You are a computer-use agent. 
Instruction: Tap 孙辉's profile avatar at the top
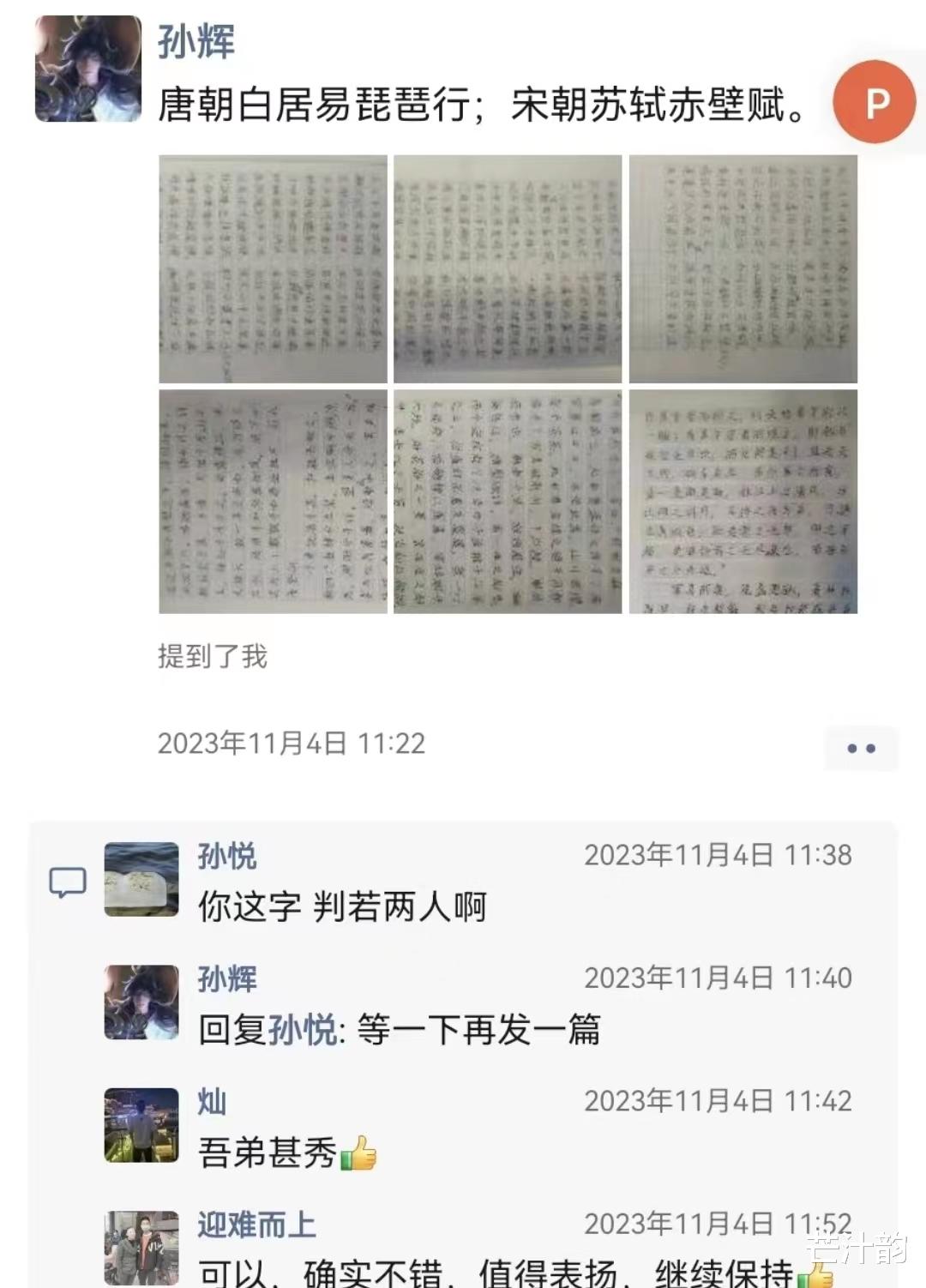[88, 69]
